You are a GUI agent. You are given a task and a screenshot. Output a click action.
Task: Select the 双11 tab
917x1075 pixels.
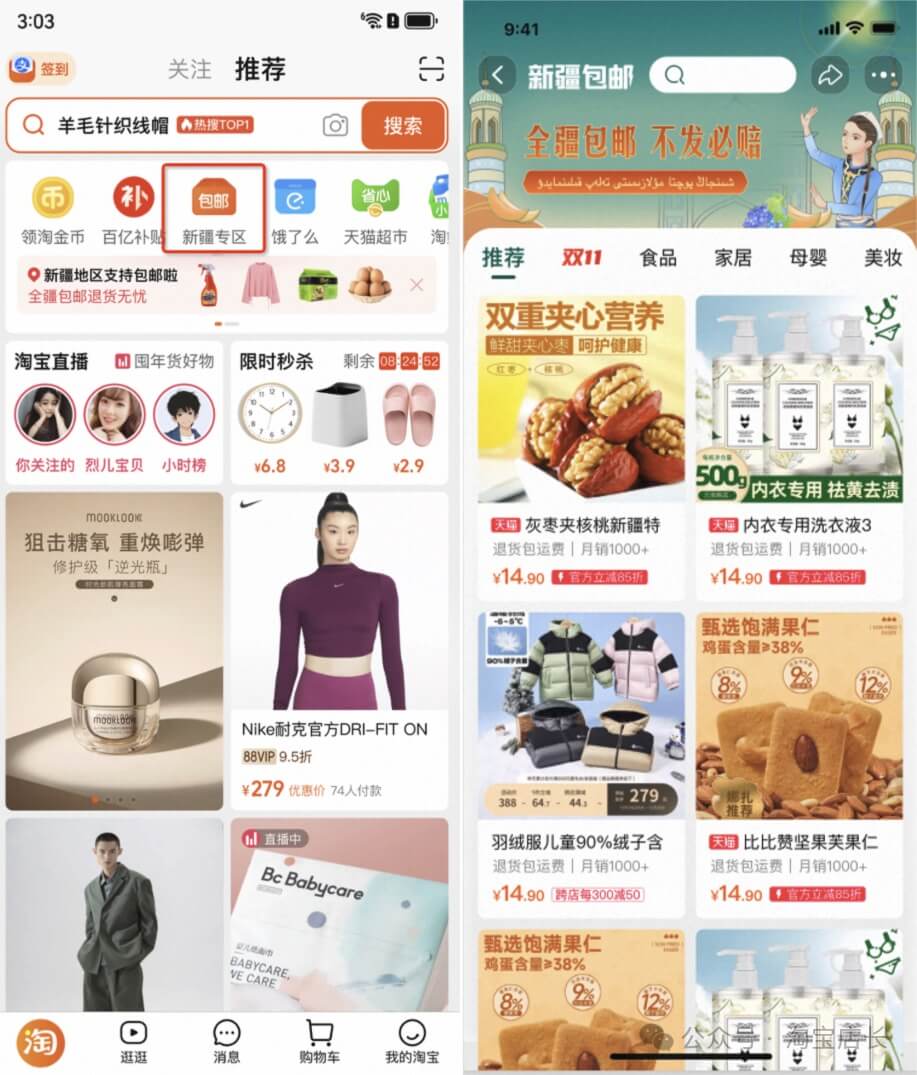(581, 258)
